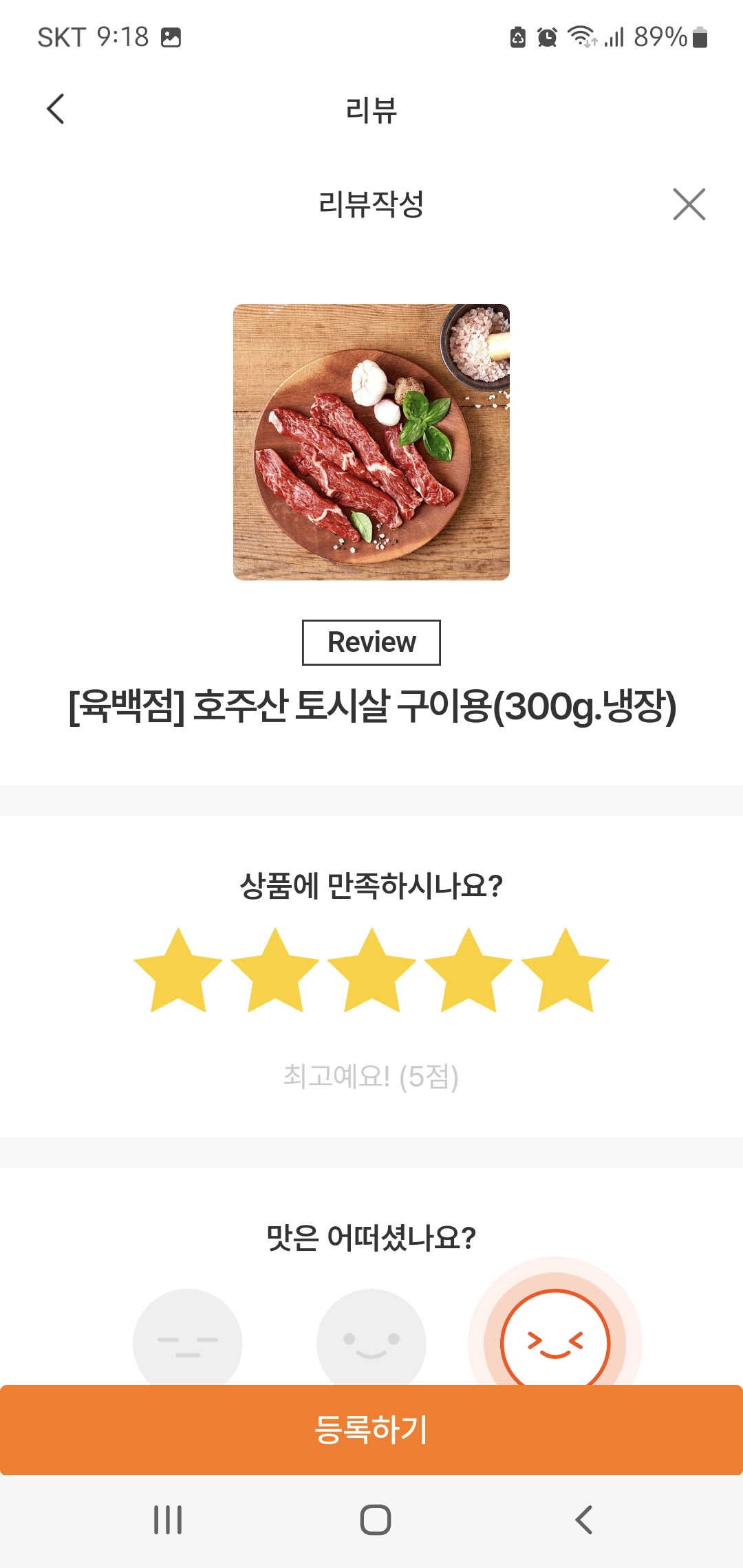
Task: Open recent apps in system navigation
Action: pos(168,1520)
